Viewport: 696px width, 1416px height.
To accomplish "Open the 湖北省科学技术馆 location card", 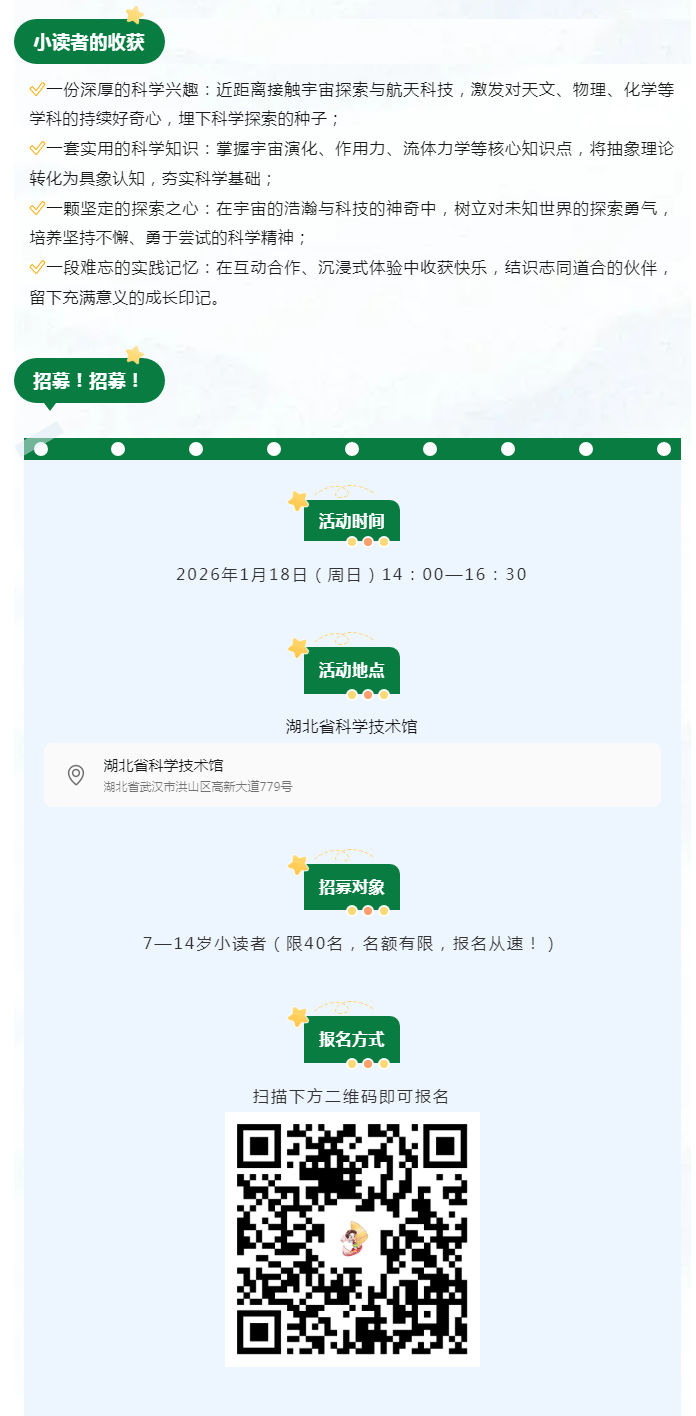I will [x=352, y=775].
